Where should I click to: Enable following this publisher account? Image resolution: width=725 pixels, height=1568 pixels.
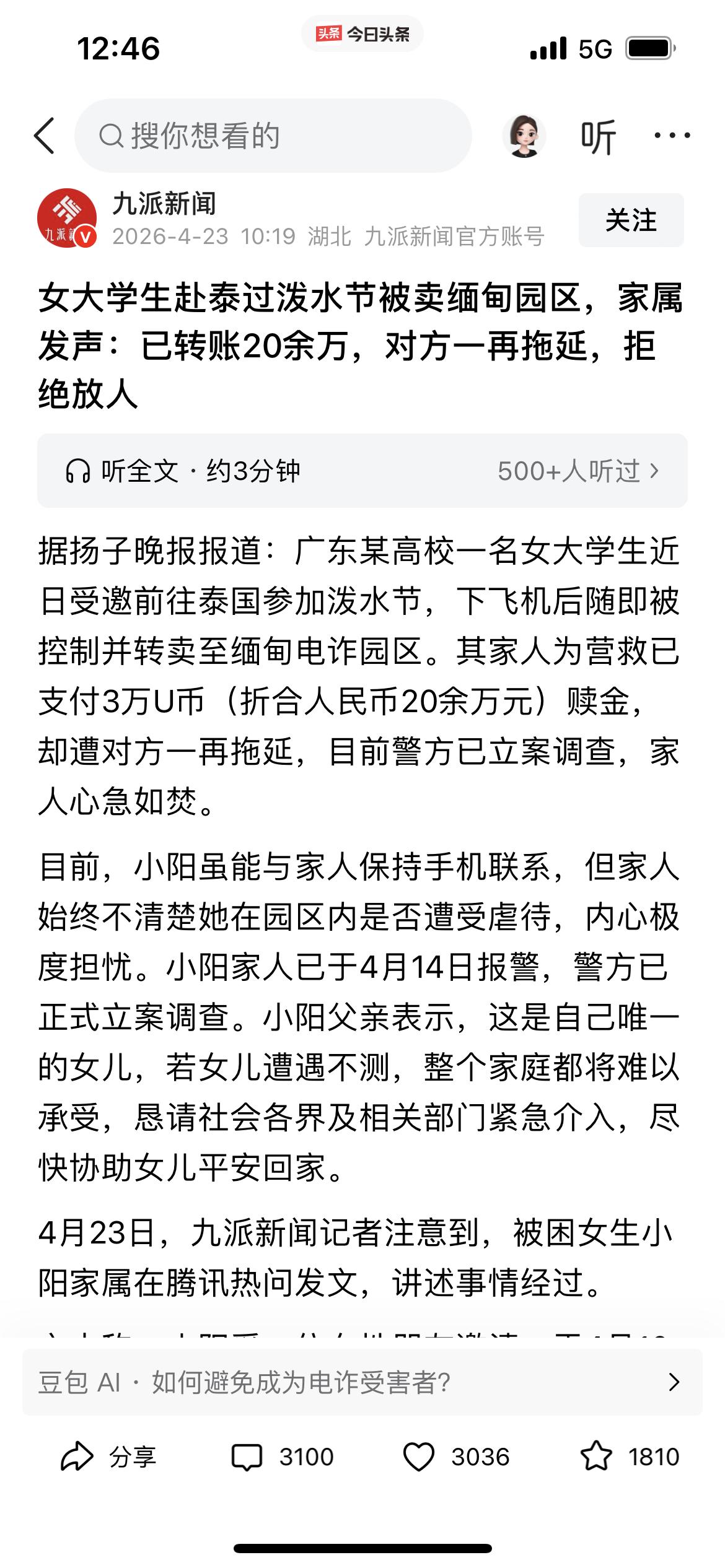[x=632, y=220]
